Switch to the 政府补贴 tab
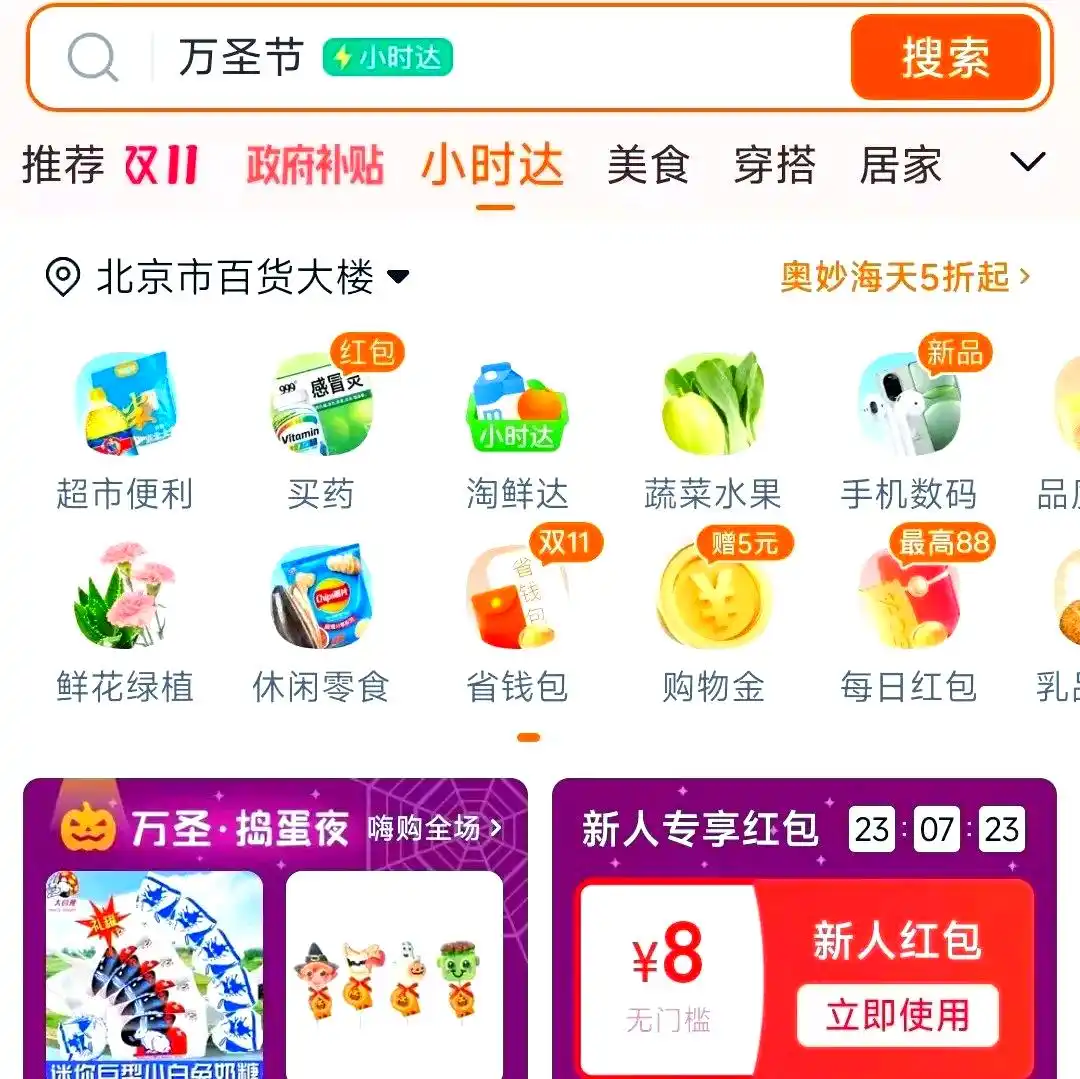Image resolution: width=1080 pixels, height=1079 pixels. click(315, 165)
